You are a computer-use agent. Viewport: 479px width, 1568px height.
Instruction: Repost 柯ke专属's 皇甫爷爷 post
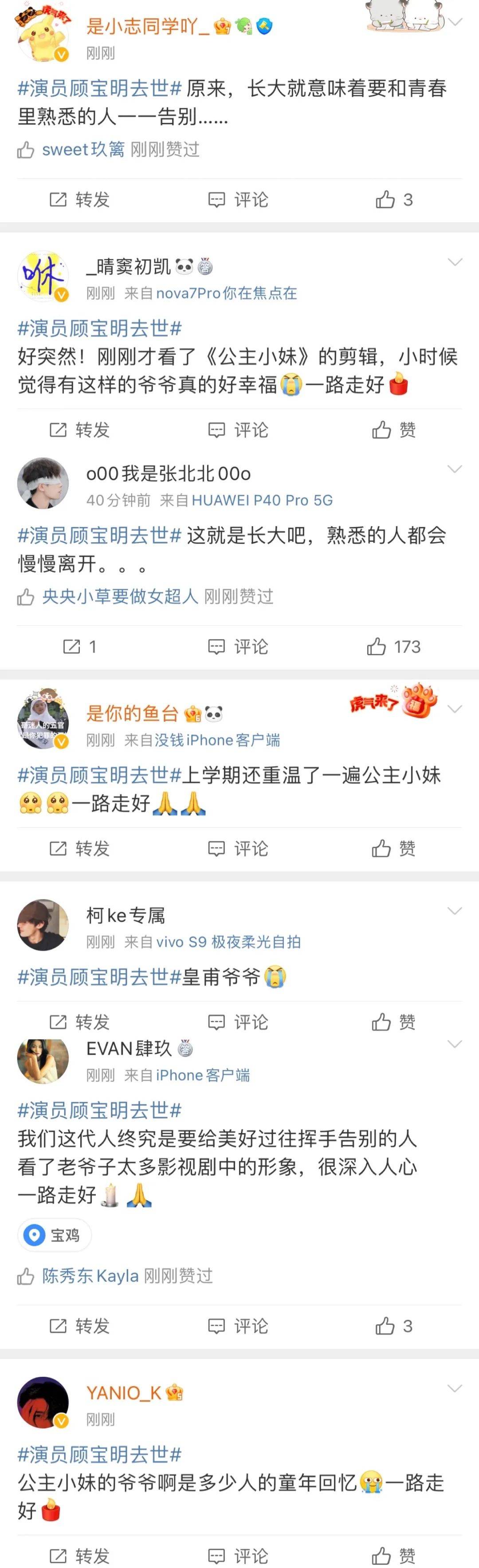[x=79, y=1022]
